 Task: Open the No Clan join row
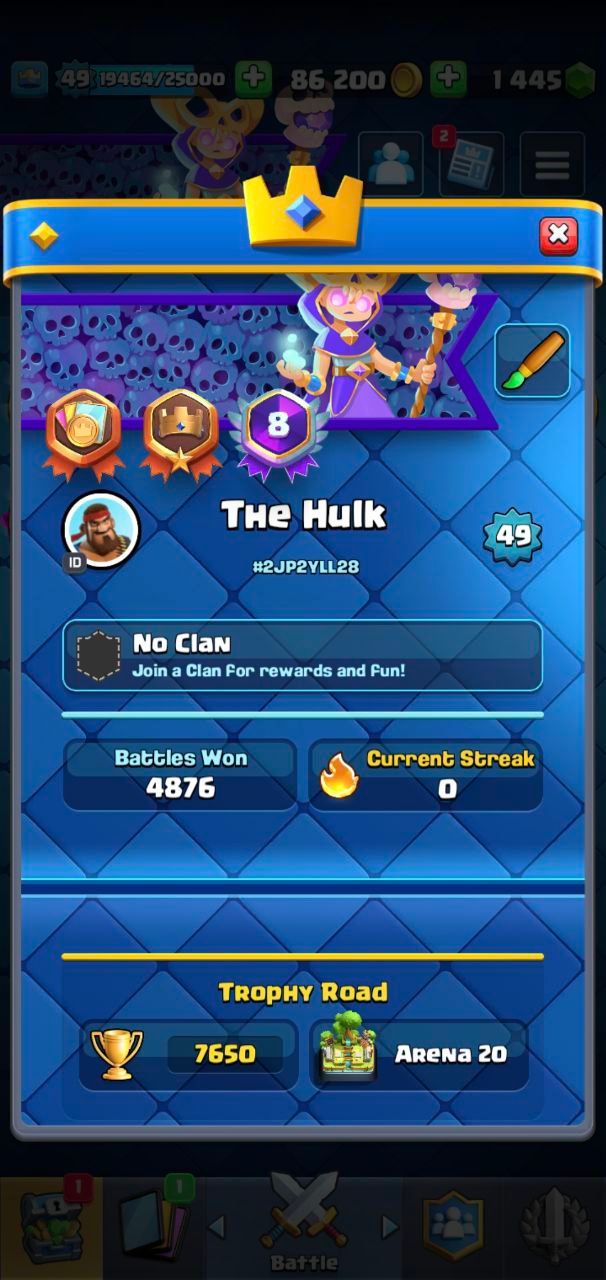[302, 655]
